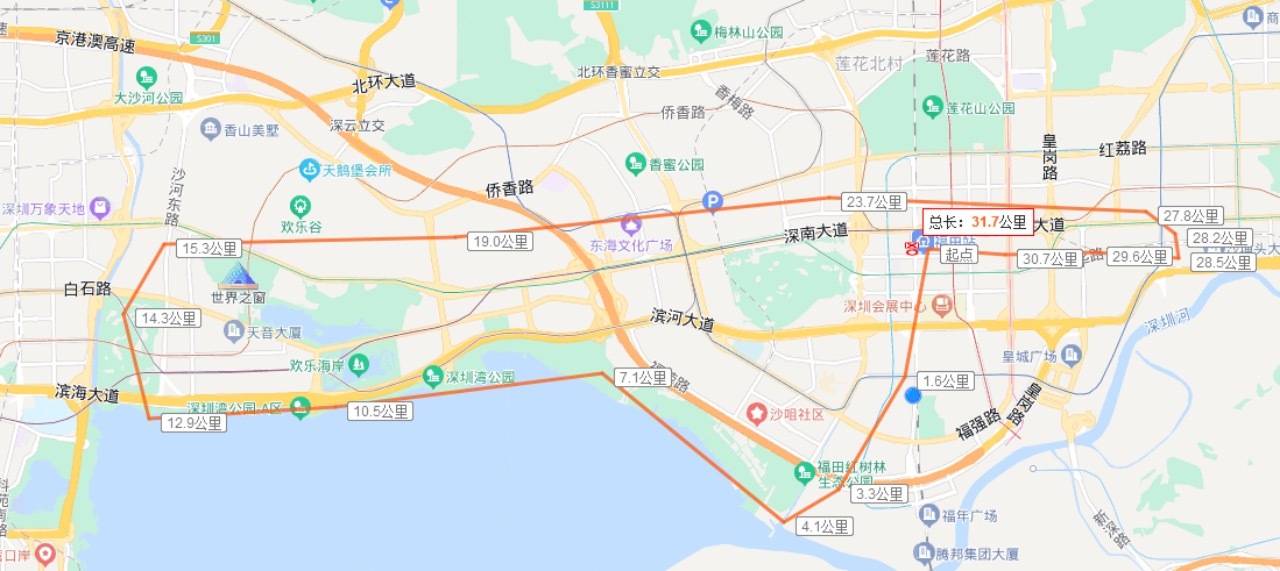Tap the 欢乐海岸 place marker

coord(358,365)
